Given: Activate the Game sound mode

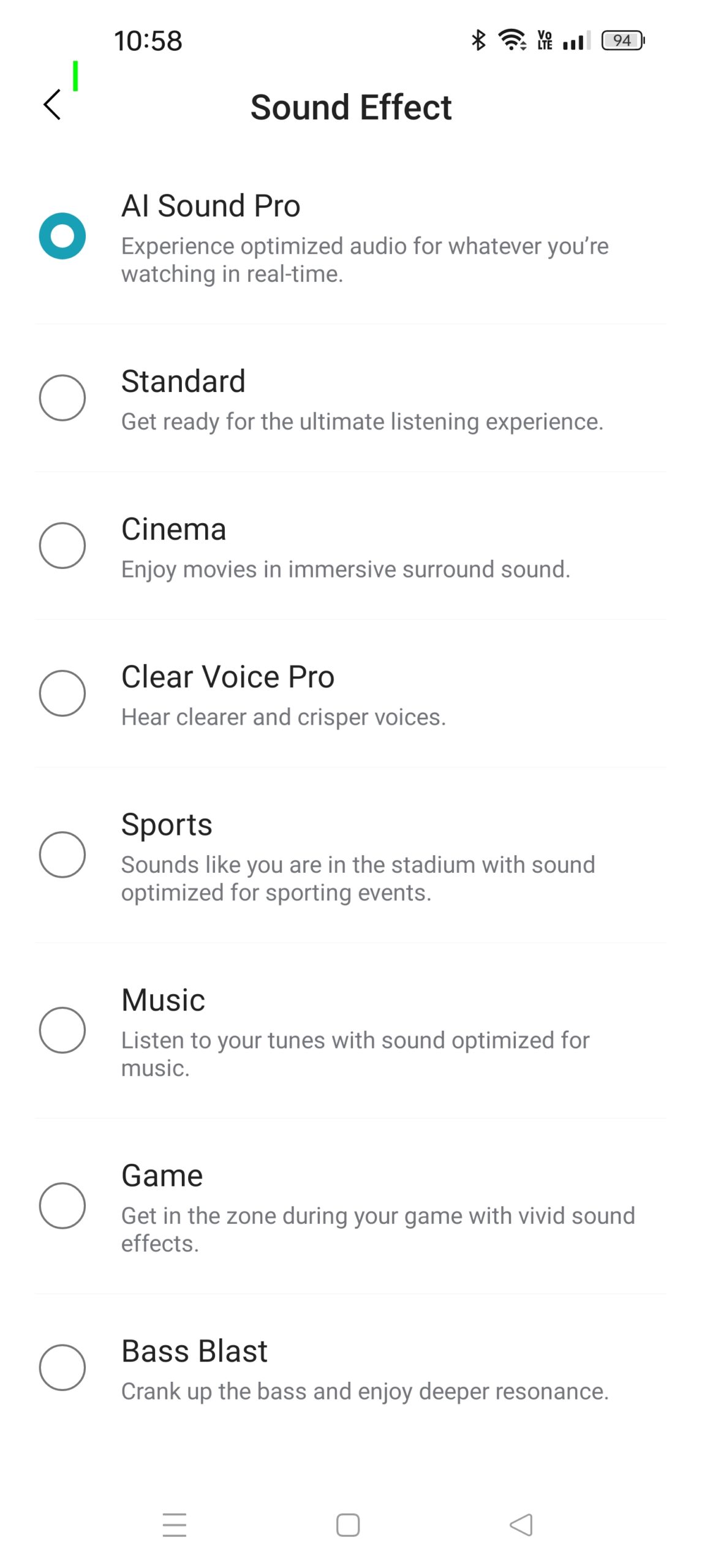Looking at the screenshot, I should (x=62, y=1206).
